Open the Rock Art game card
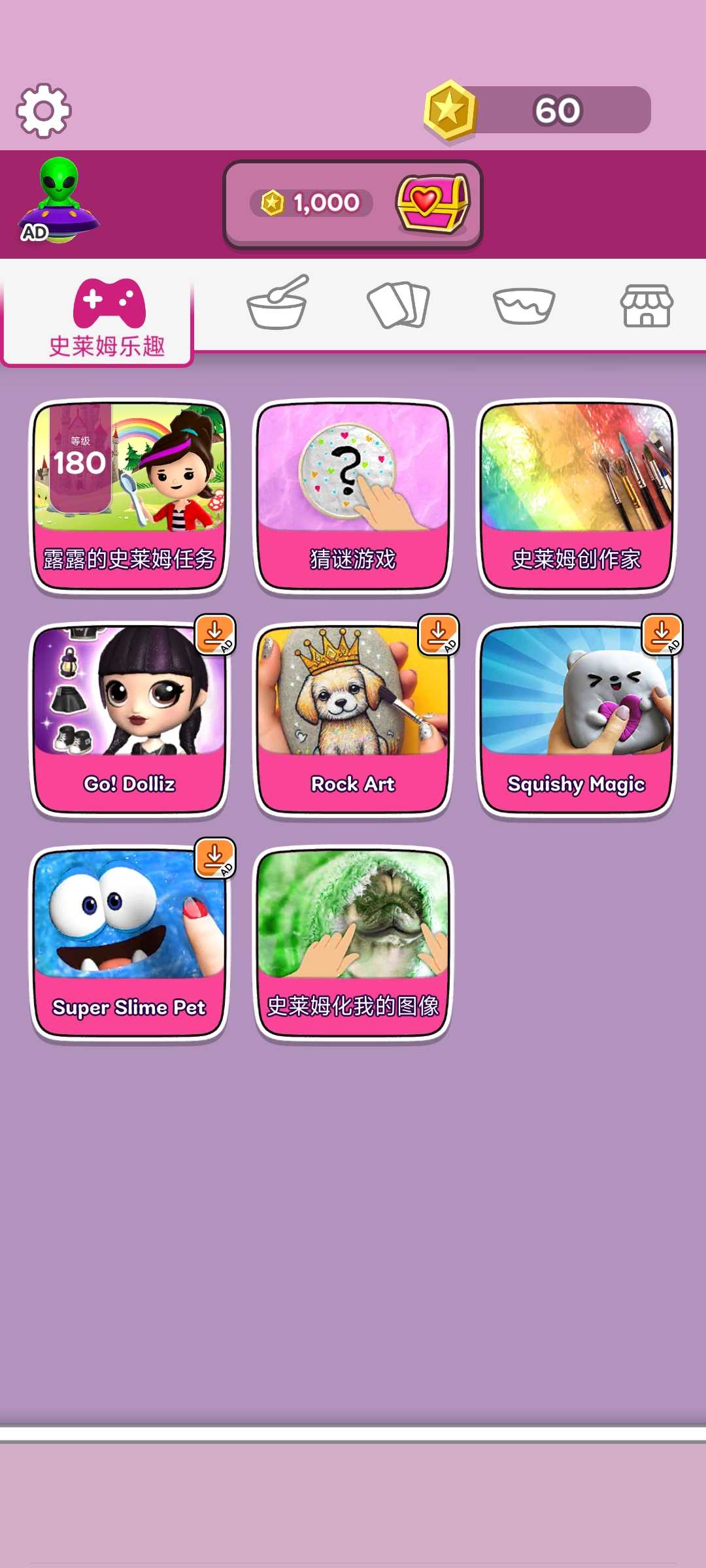The height and width of the screenshot is (1568, 706). coord(353,719)
